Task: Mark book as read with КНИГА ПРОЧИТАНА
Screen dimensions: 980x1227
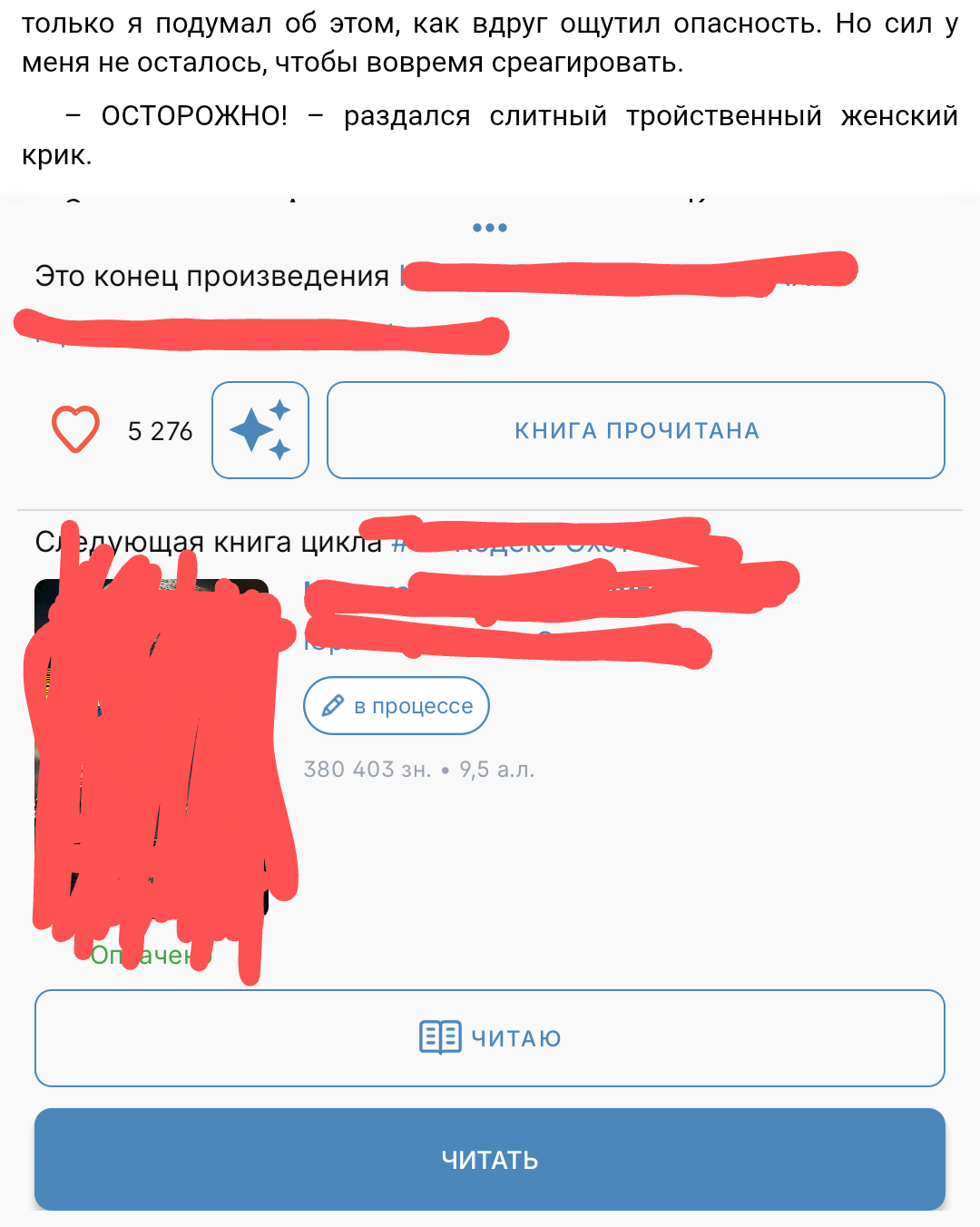Action: (635, 430)
